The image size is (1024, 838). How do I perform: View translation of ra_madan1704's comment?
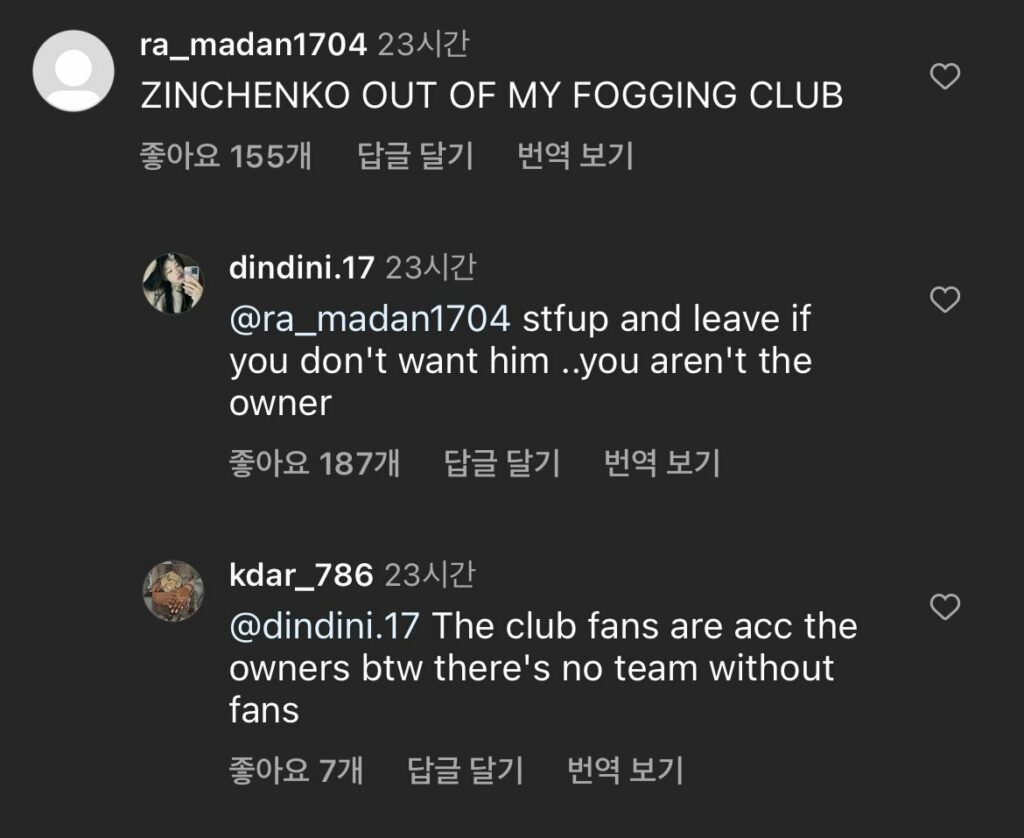click(575, 156)
